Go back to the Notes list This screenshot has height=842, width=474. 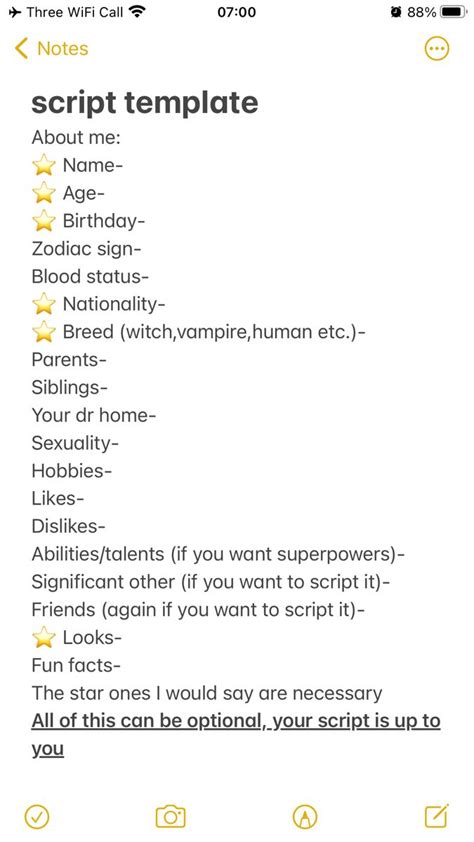coord(51,48)
